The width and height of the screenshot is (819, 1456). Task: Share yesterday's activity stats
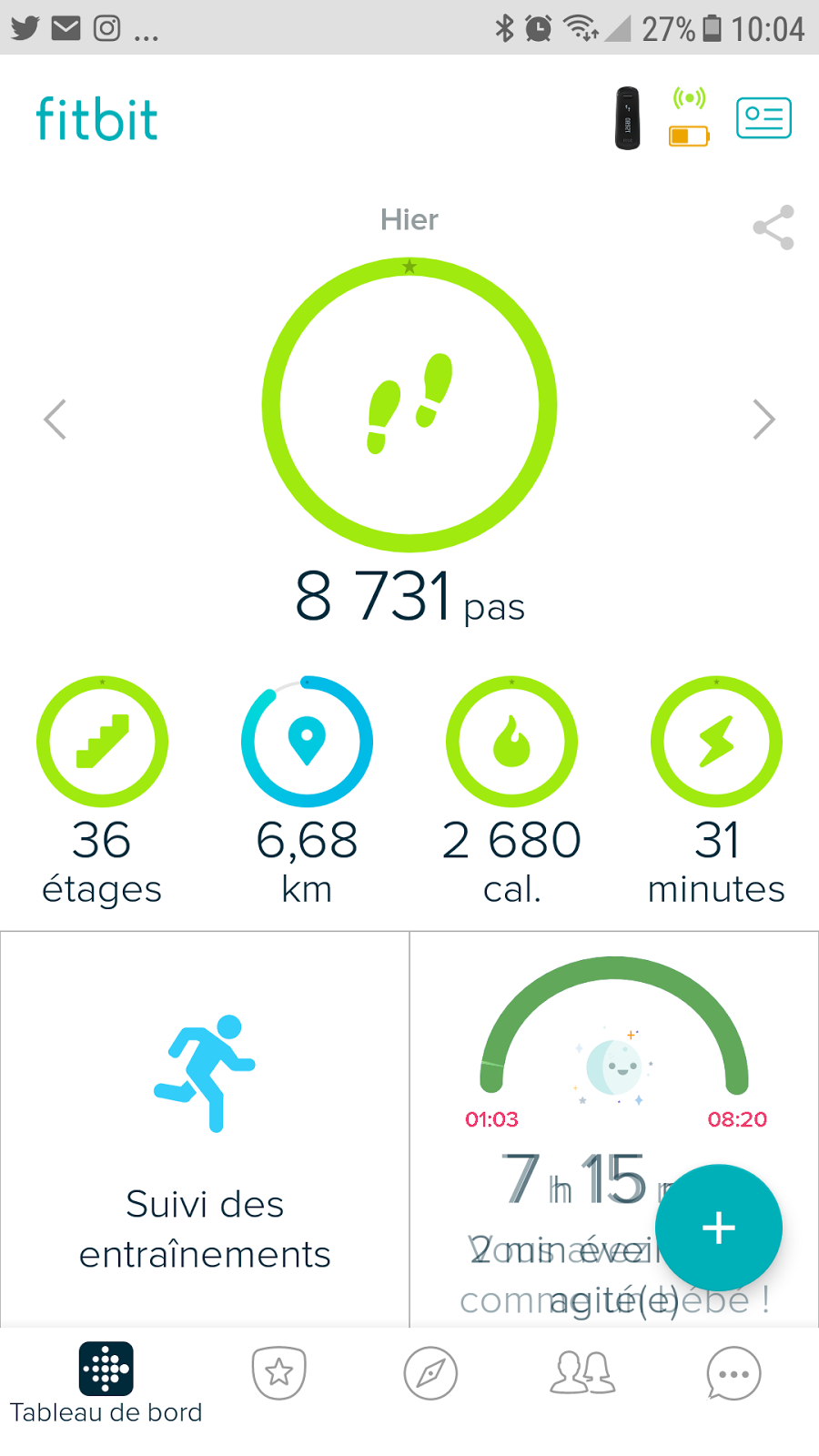[x=773, y=227]
